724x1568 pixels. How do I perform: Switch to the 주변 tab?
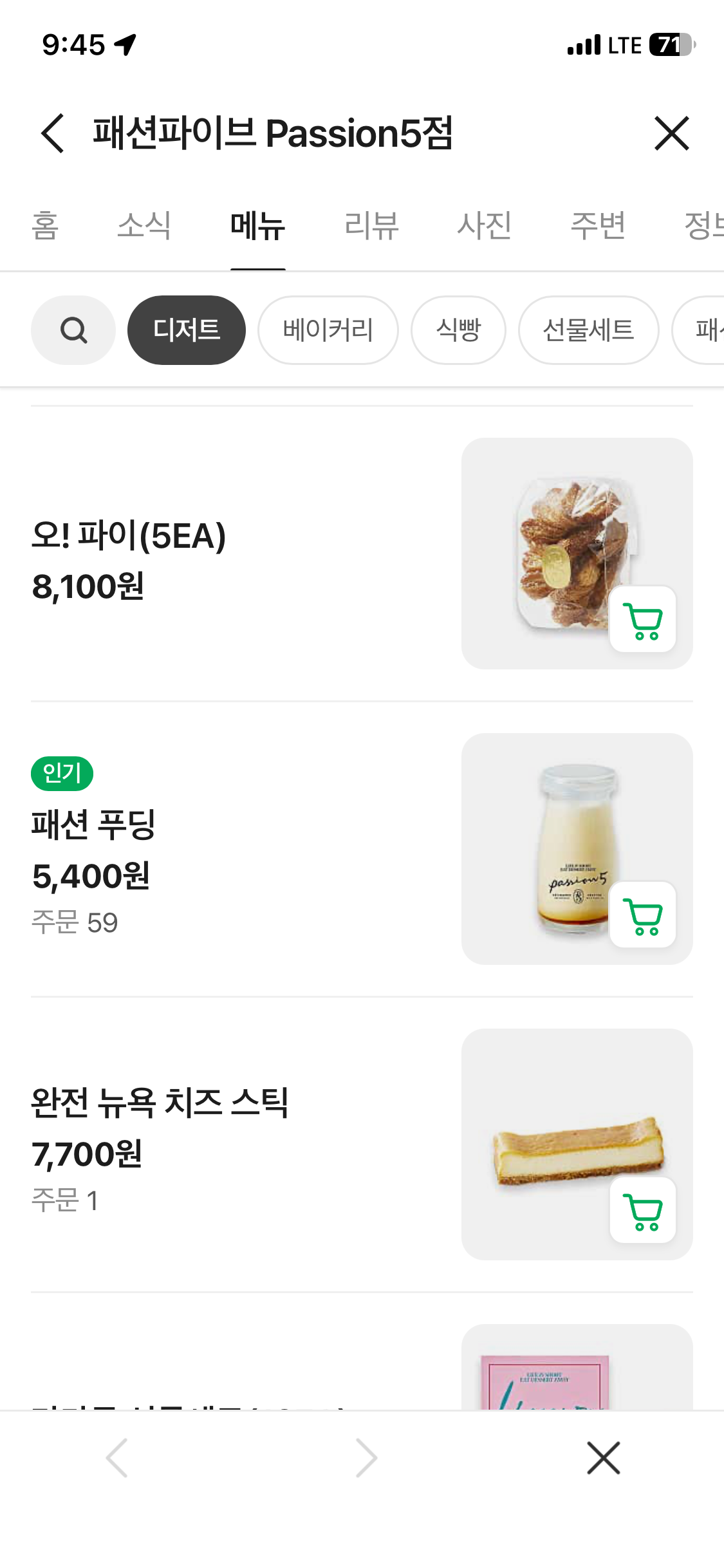pyautogui.click(x=598, y=225)
